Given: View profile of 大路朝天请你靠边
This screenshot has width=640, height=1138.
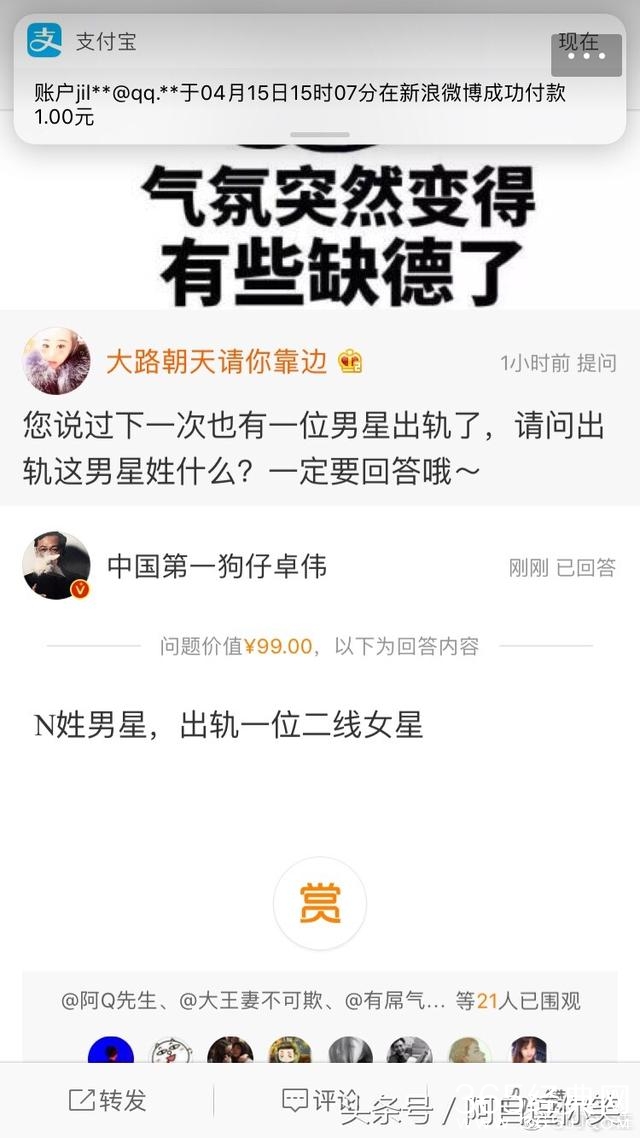Looking at the screenshot, I should (217, 362).
